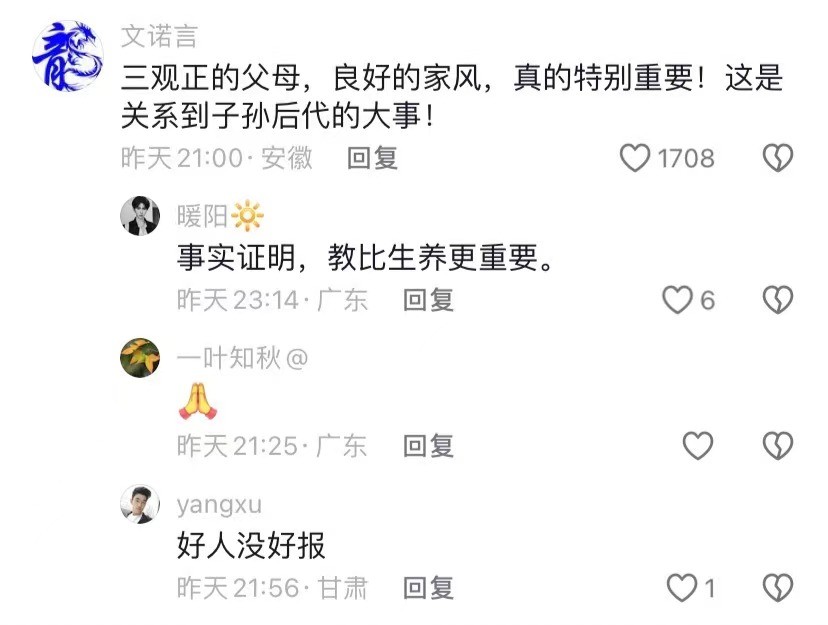The image size is (828, 625).
Task: Open 一叶知秋's profile avatar
Action: pos(140,358)
